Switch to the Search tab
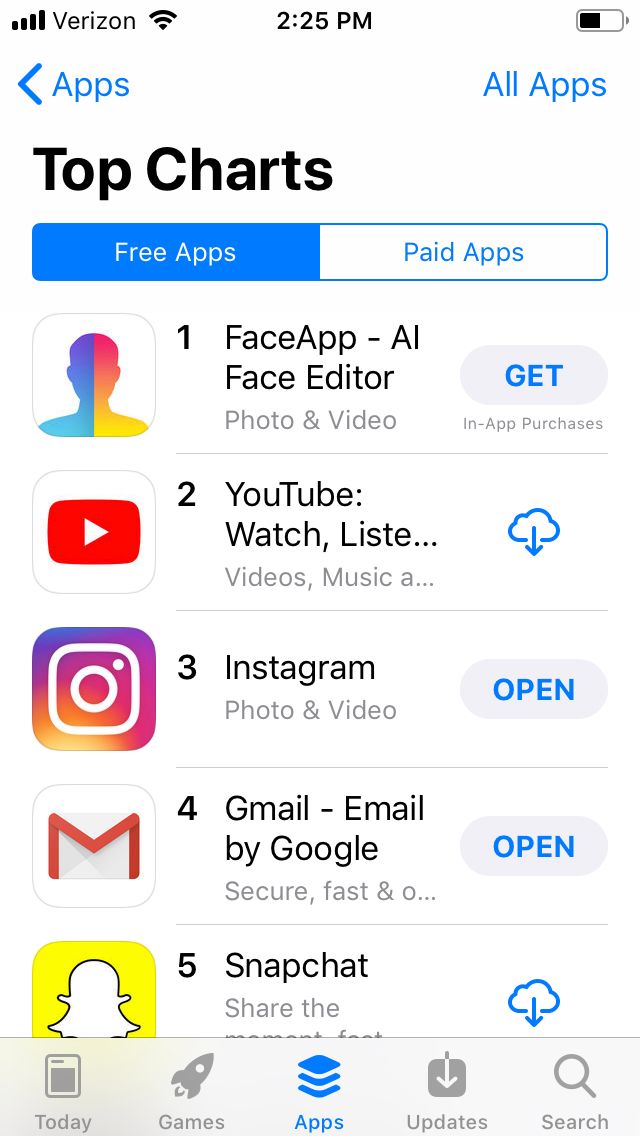Screen dimensions: 640x1136 (575, 1092)
